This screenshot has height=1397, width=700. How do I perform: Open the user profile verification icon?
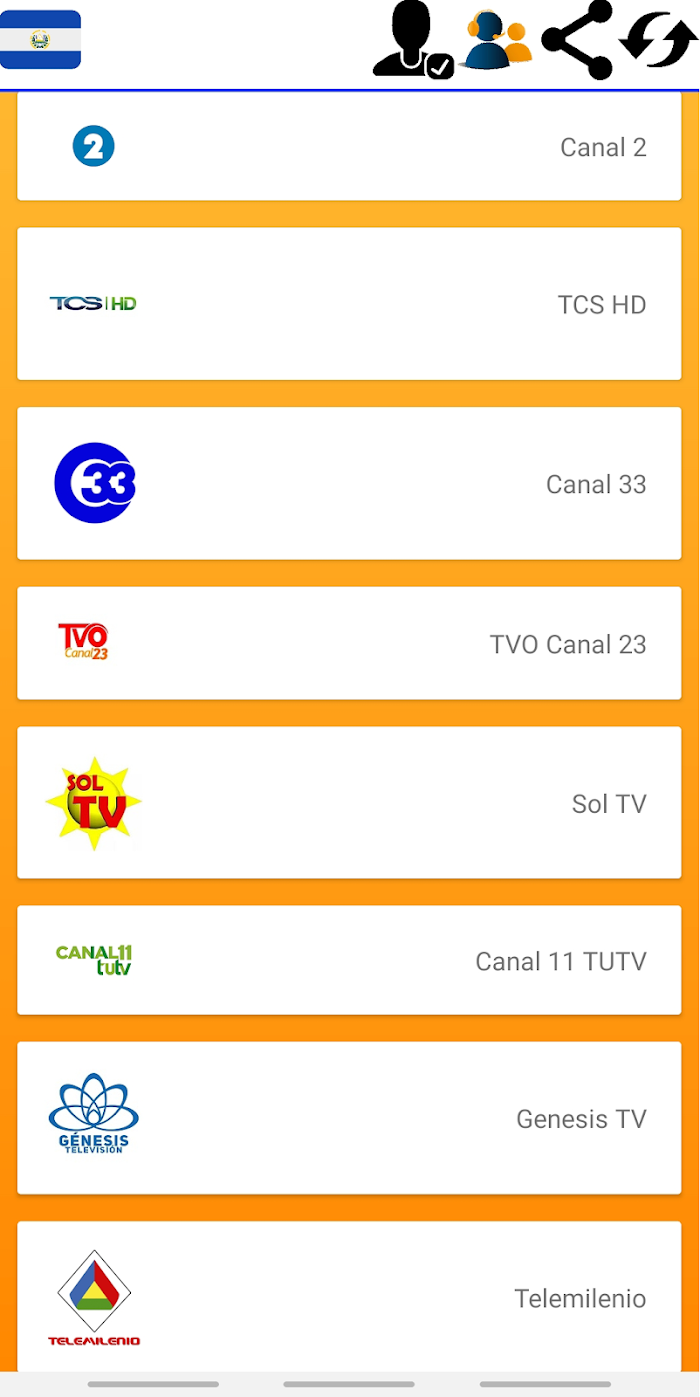[x=414, y=40]
